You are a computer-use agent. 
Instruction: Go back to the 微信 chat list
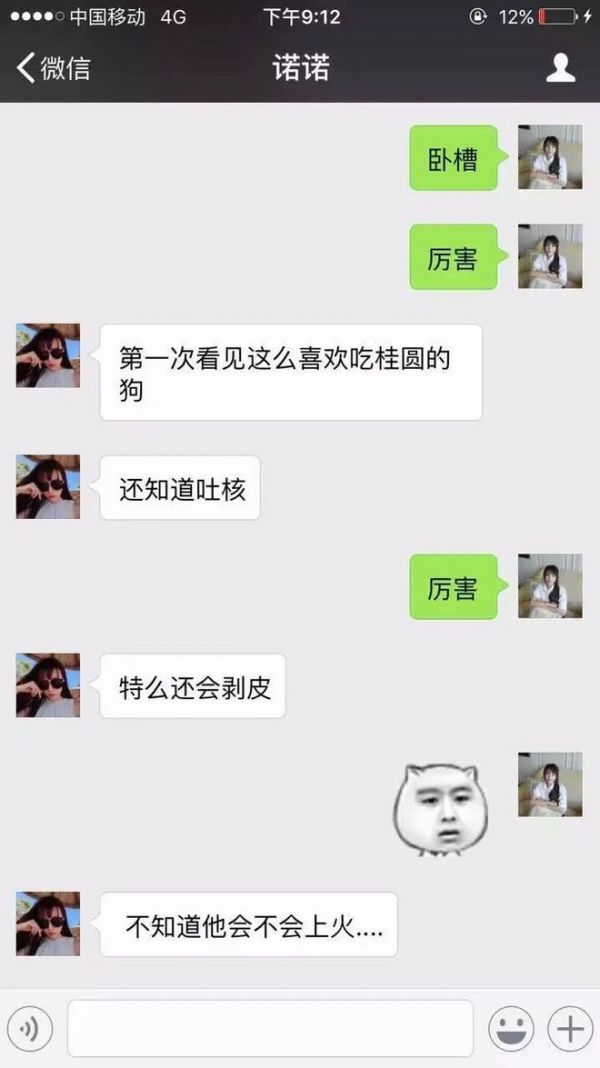pos(53,68)
